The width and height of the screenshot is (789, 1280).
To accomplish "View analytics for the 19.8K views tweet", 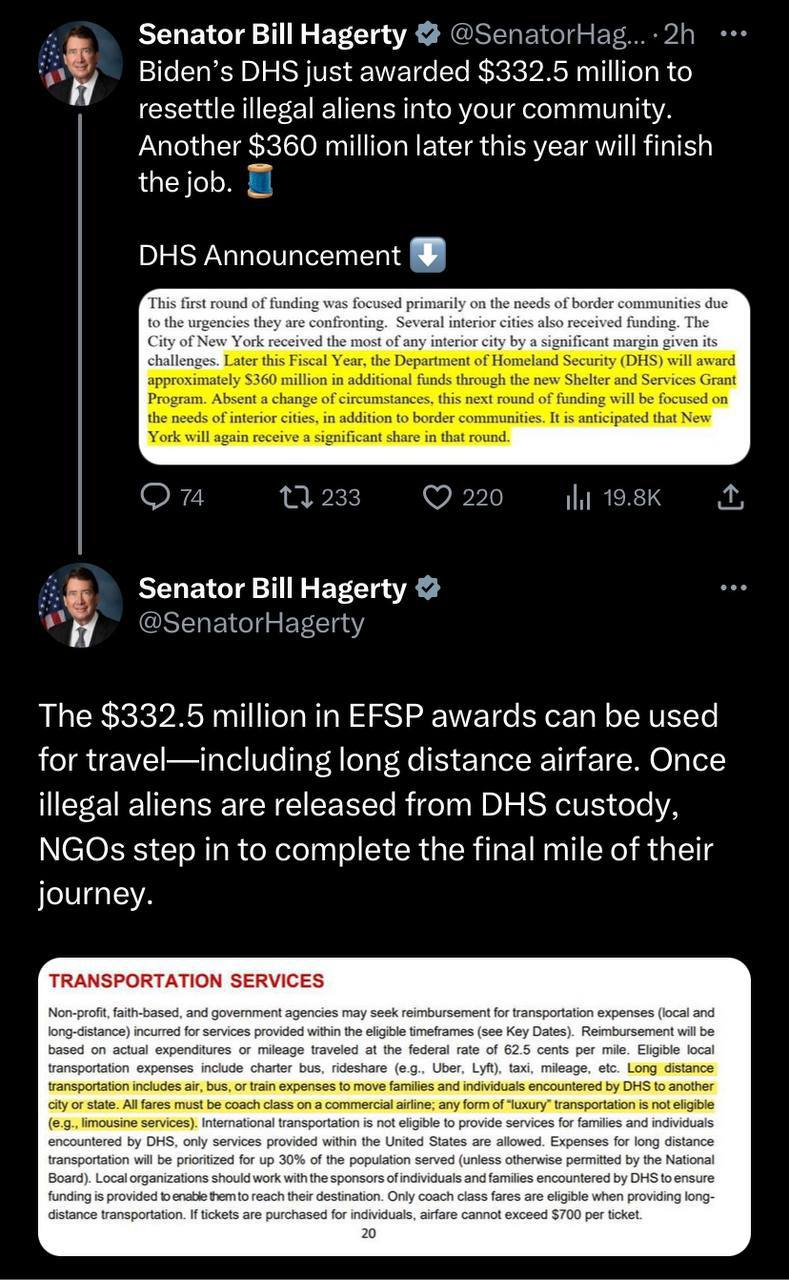I will (580, 497).
